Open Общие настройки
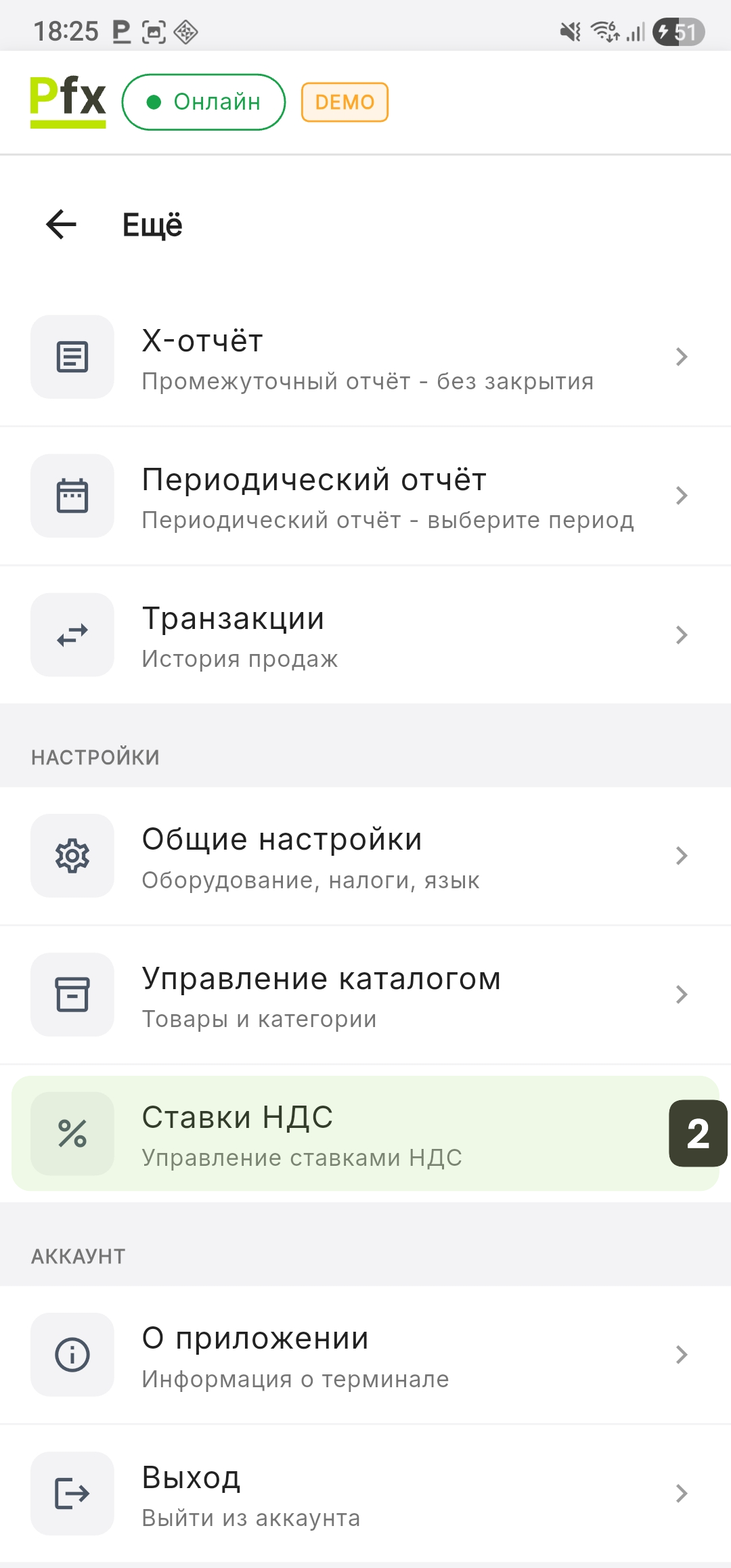 [x=365, y=856]
